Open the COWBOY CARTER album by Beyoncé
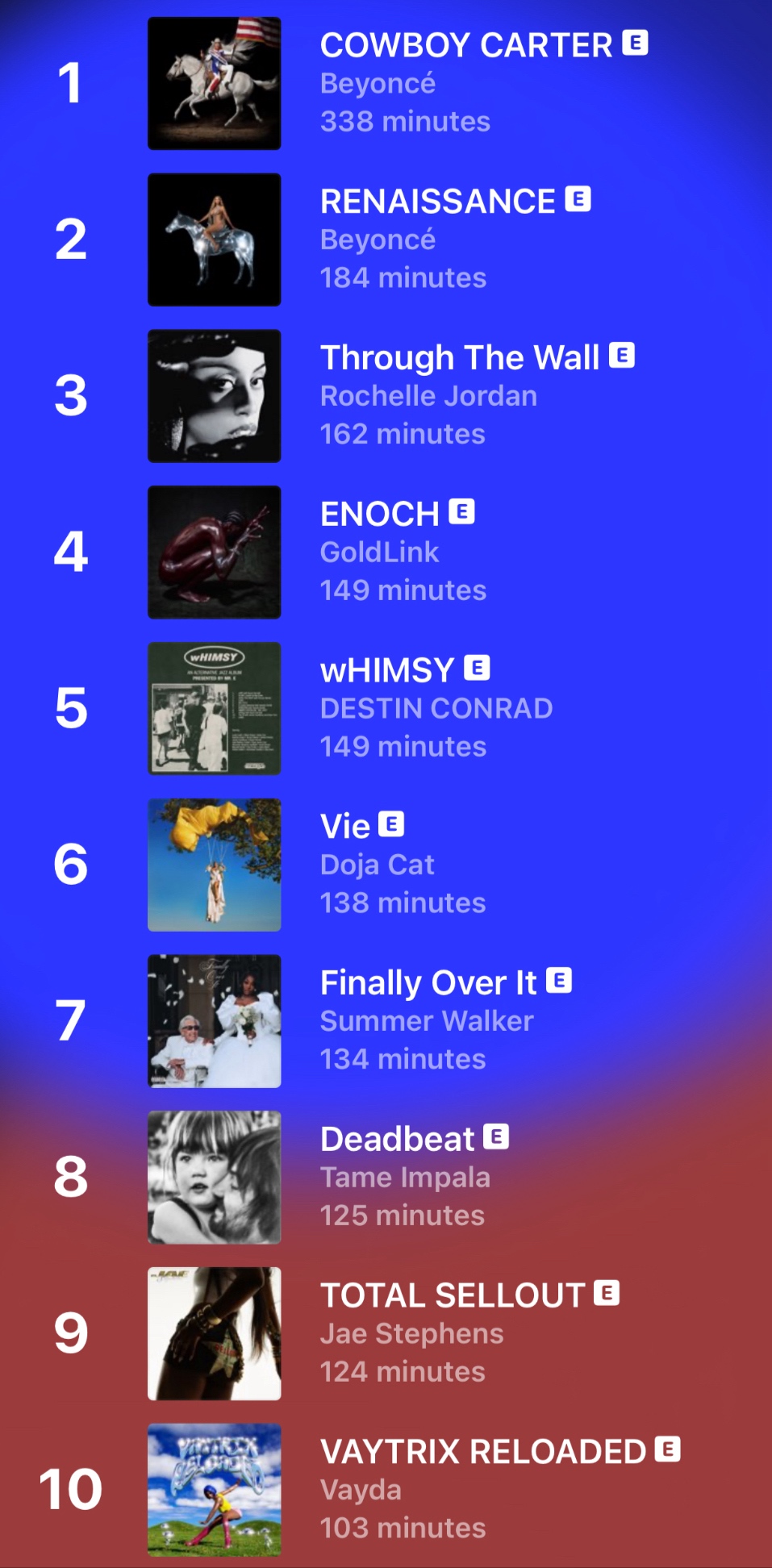The image size is (772, 1568). coord(465,46)
